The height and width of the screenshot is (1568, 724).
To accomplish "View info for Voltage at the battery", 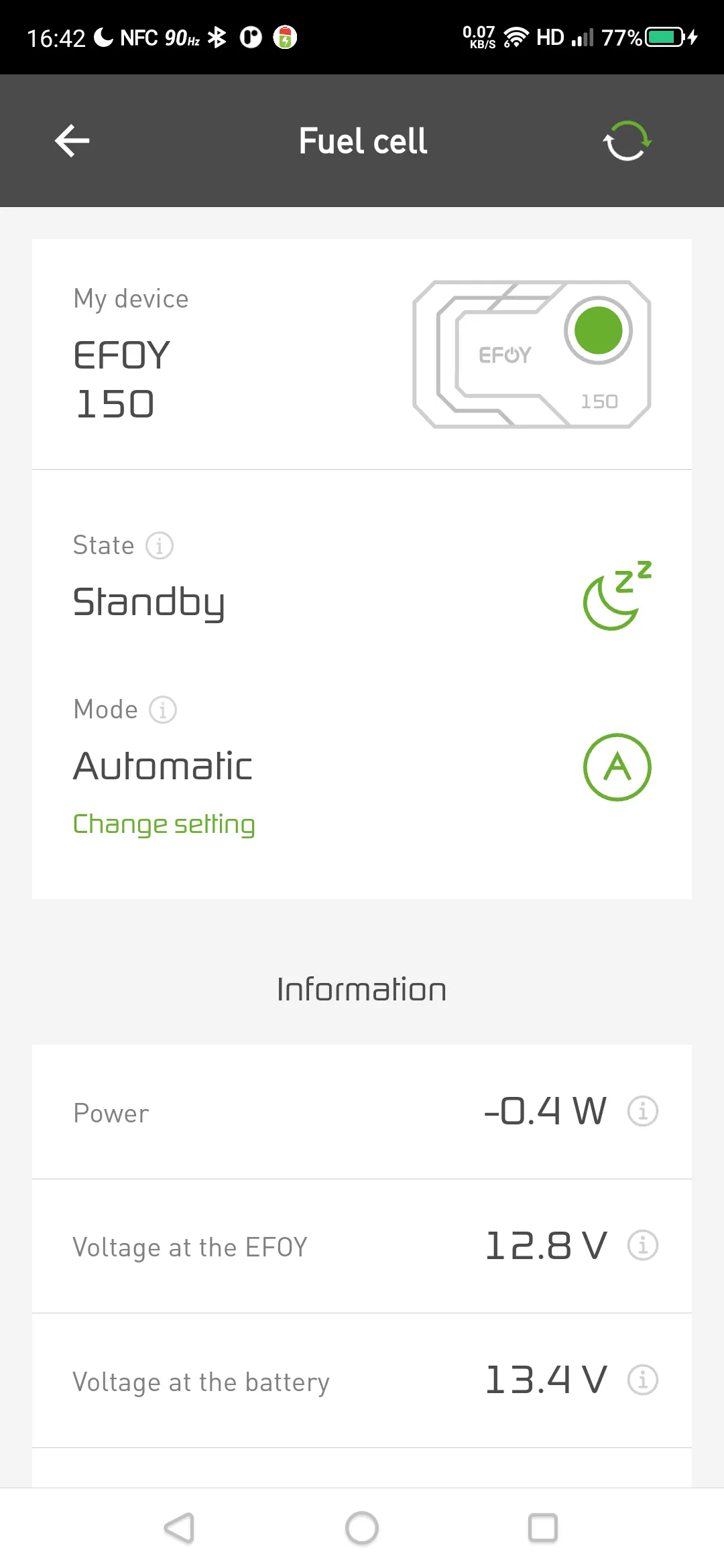I will [642, 1380].
